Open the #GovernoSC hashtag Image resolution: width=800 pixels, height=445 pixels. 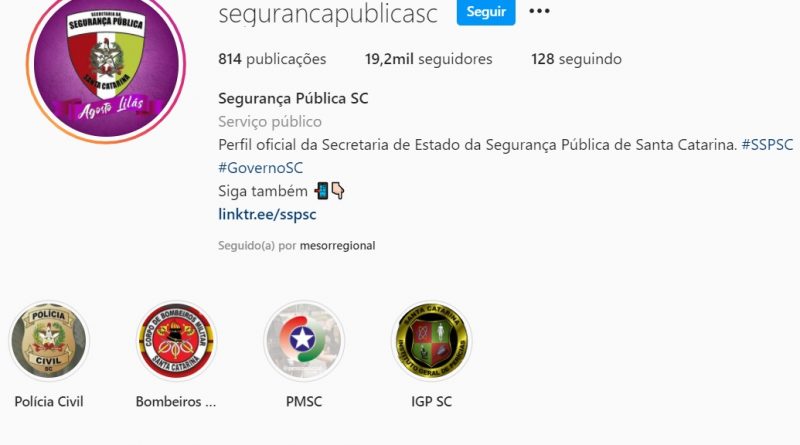[x=260, y=167]
